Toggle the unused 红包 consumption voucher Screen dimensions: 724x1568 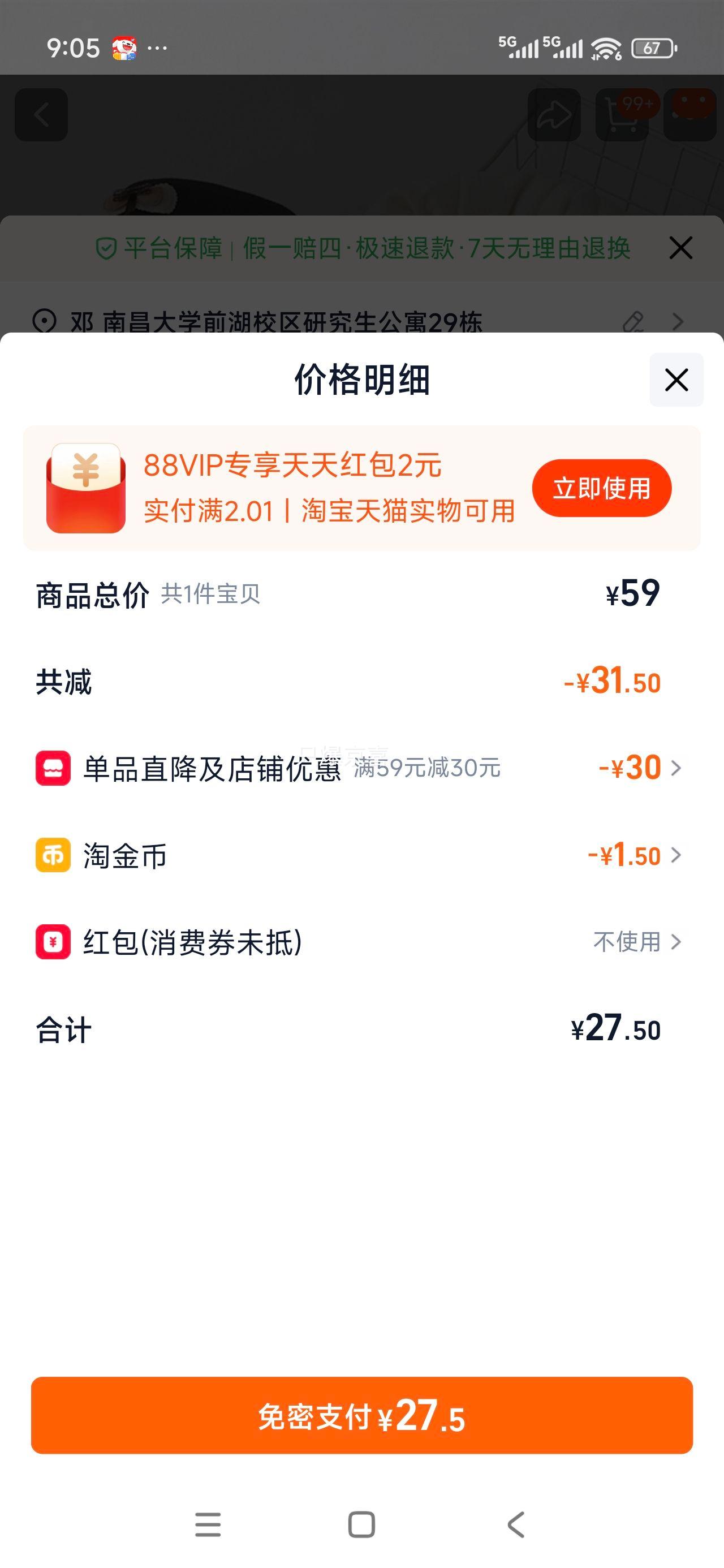tap(627, 942)
